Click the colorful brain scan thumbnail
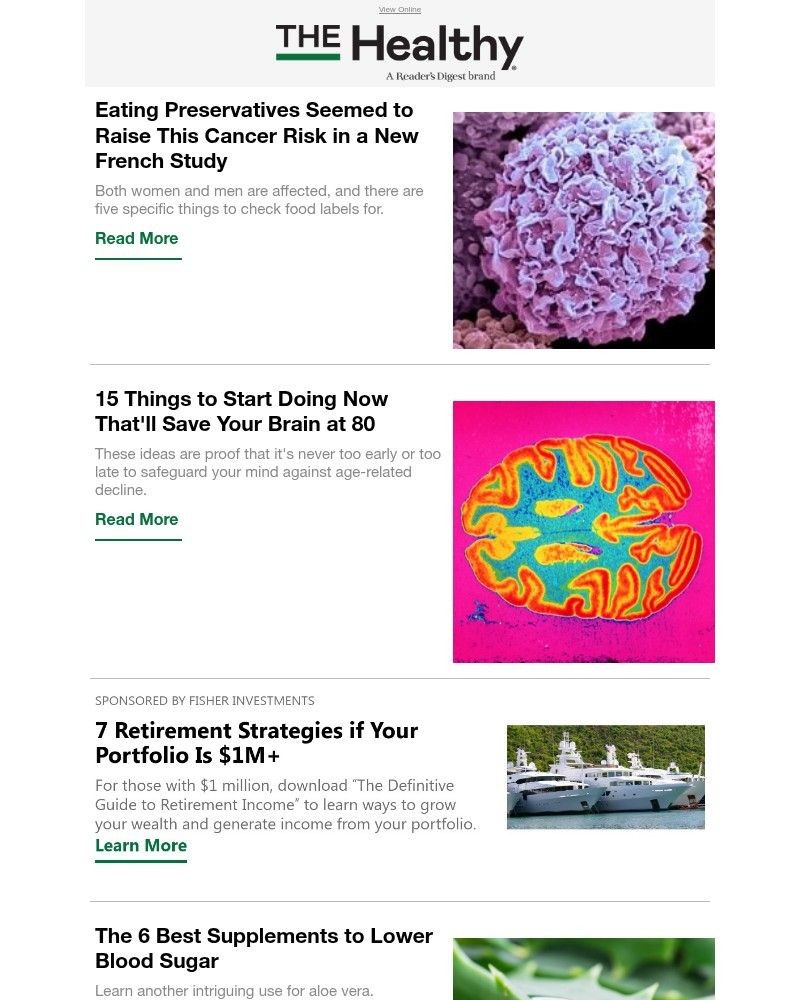 click(x=583, y=531)
